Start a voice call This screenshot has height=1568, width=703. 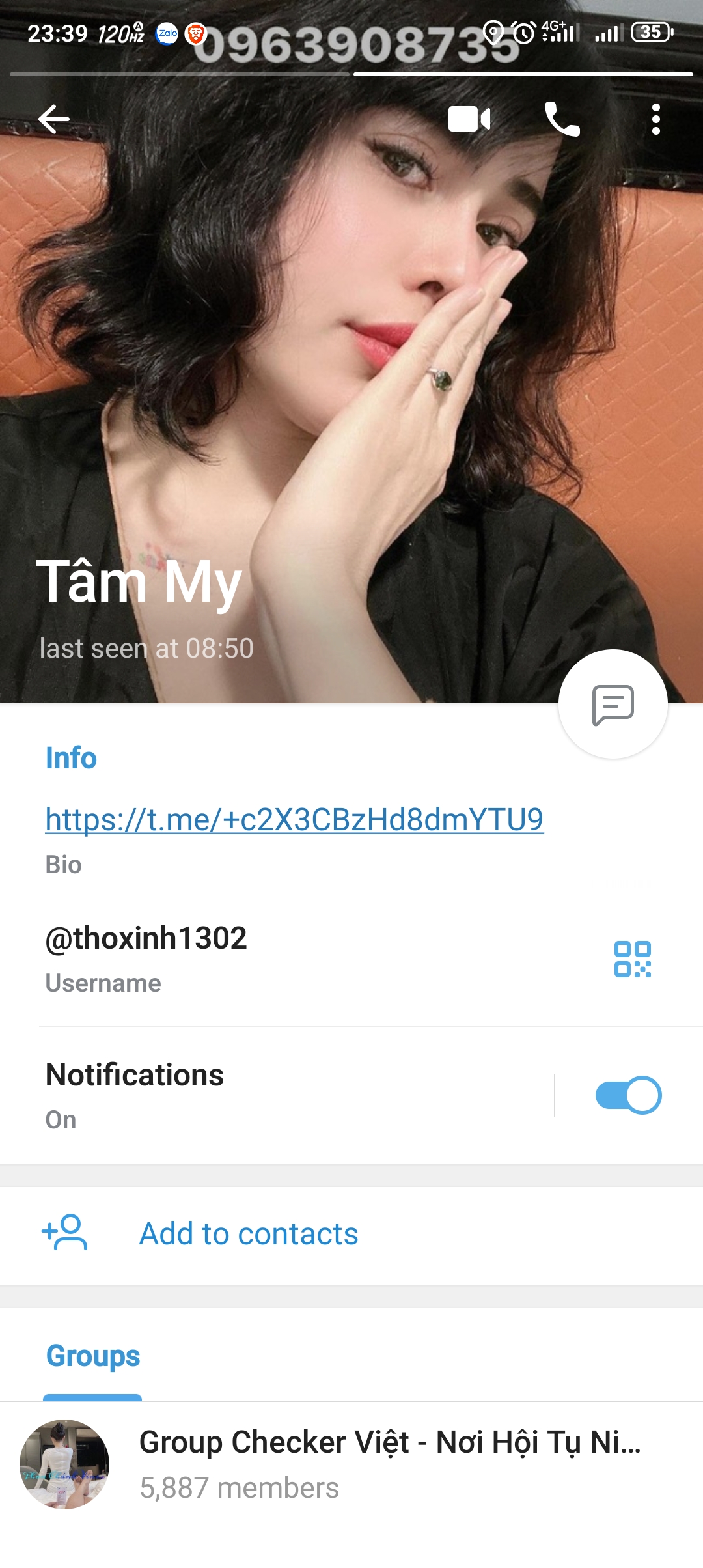pos(562,119)
